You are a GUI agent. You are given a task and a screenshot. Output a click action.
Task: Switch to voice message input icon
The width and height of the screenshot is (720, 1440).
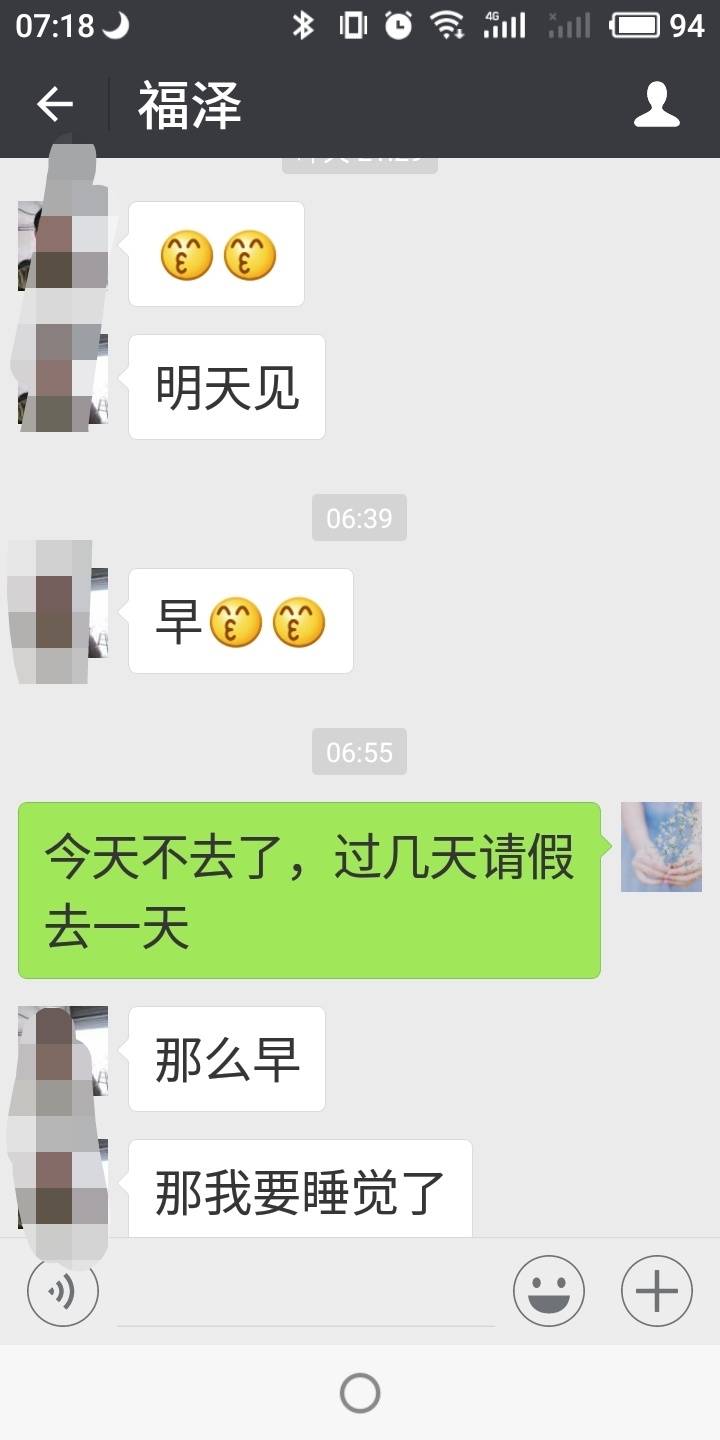(x=62, y=1291)
